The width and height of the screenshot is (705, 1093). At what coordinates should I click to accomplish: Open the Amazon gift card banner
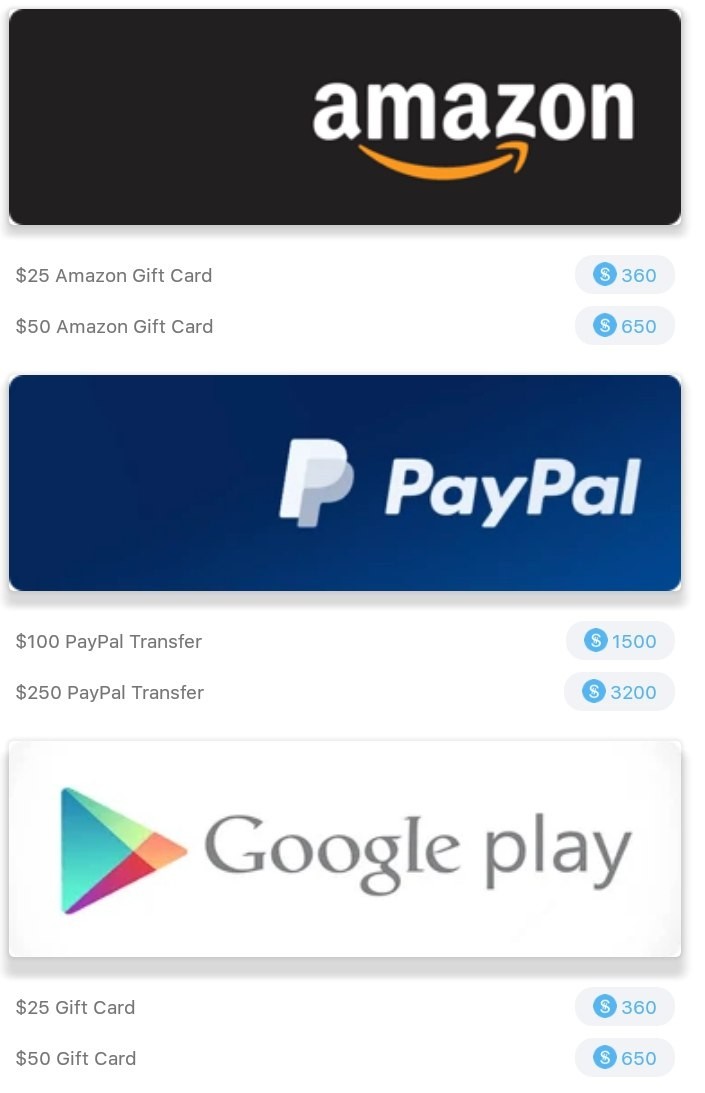click(345, 117)
